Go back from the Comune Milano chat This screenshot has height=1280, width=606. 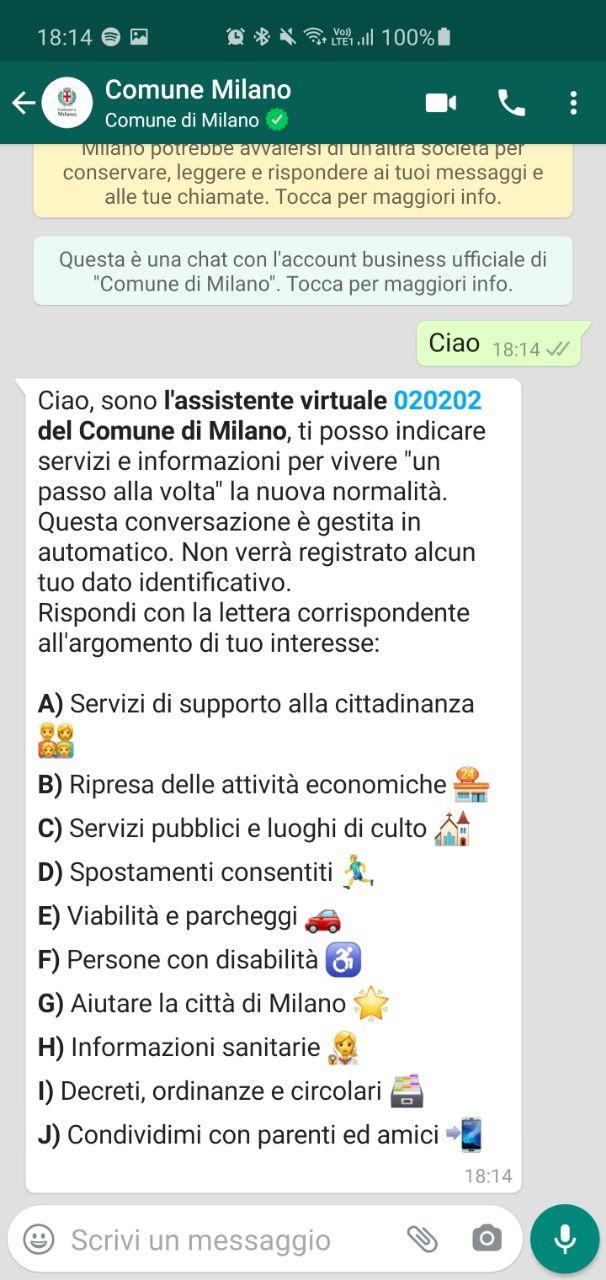24,103
